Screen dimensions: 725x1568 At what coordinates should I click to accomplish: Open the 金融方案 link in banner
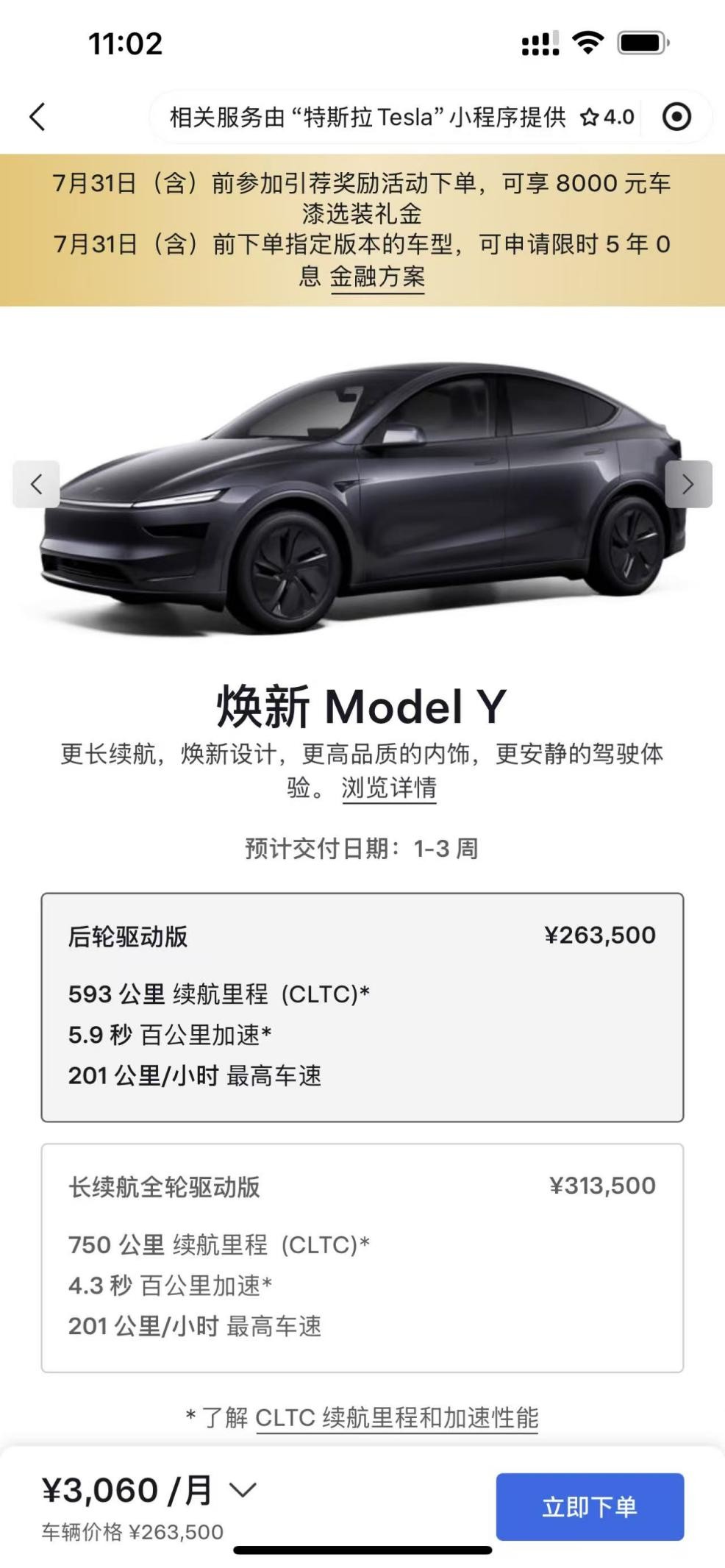pyautogui.click(x=377, y=277)
